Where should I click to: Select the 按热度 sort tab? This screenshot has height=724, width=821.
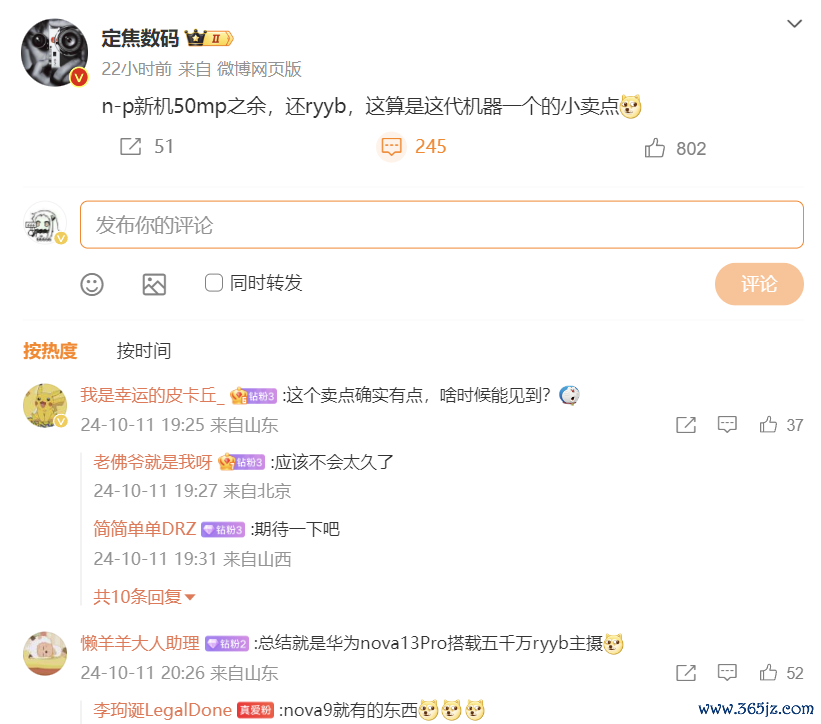click(50, 351)
